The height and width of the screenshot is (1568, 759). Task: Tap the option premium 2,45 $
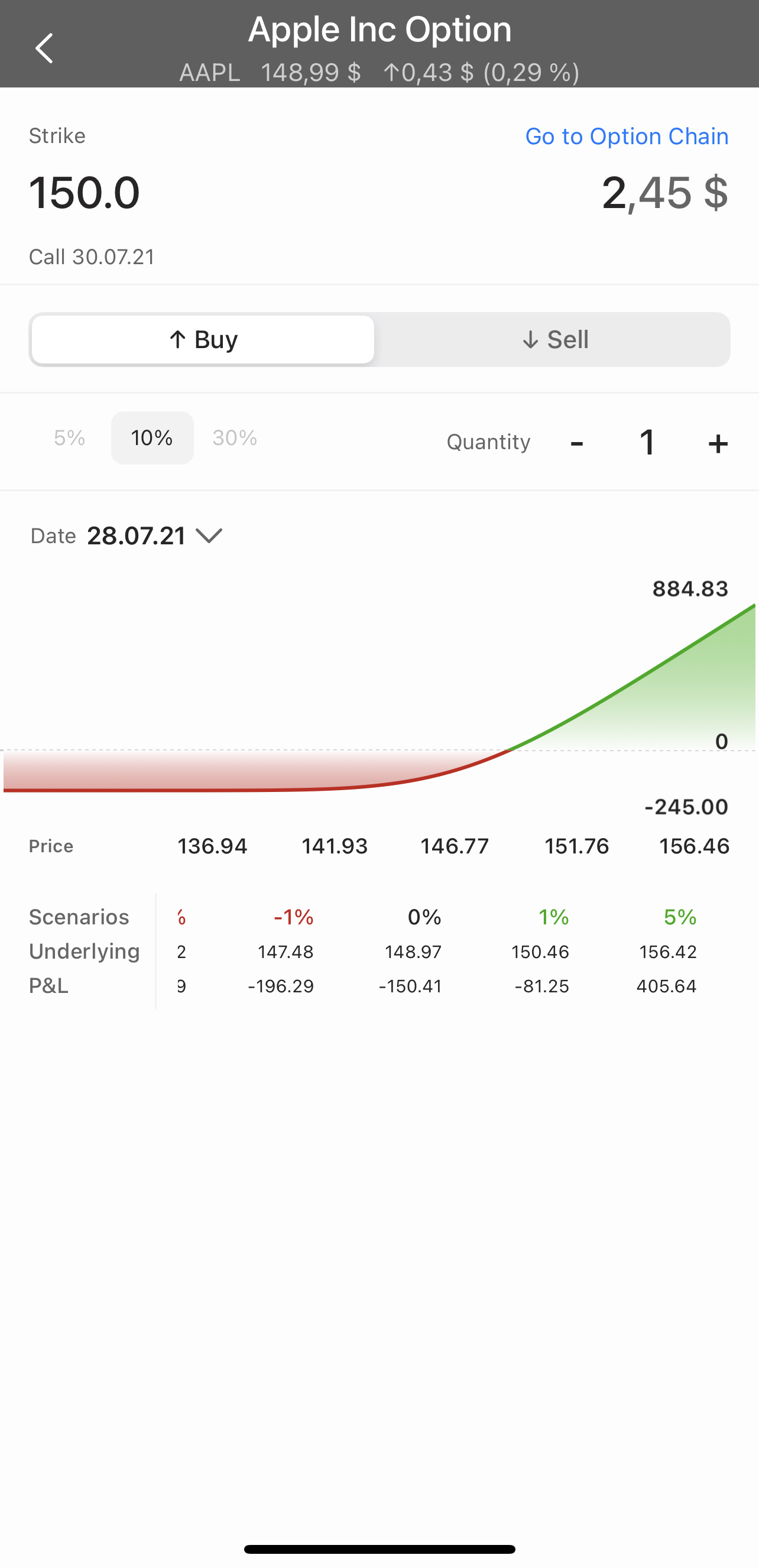point(664,194)
